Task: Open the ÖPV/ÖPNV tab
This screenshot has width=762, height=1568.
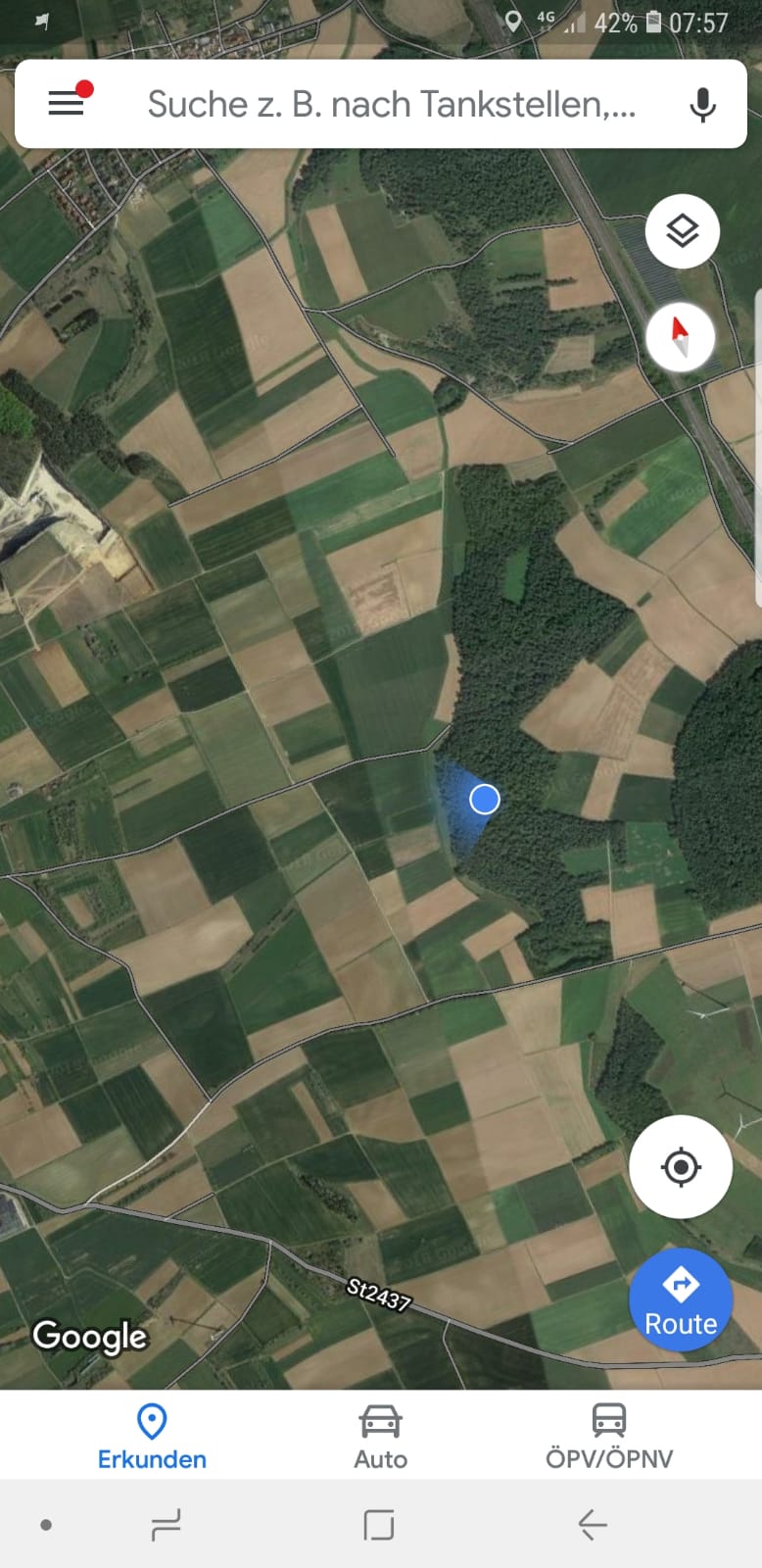Action: [x=609, y=1436]
